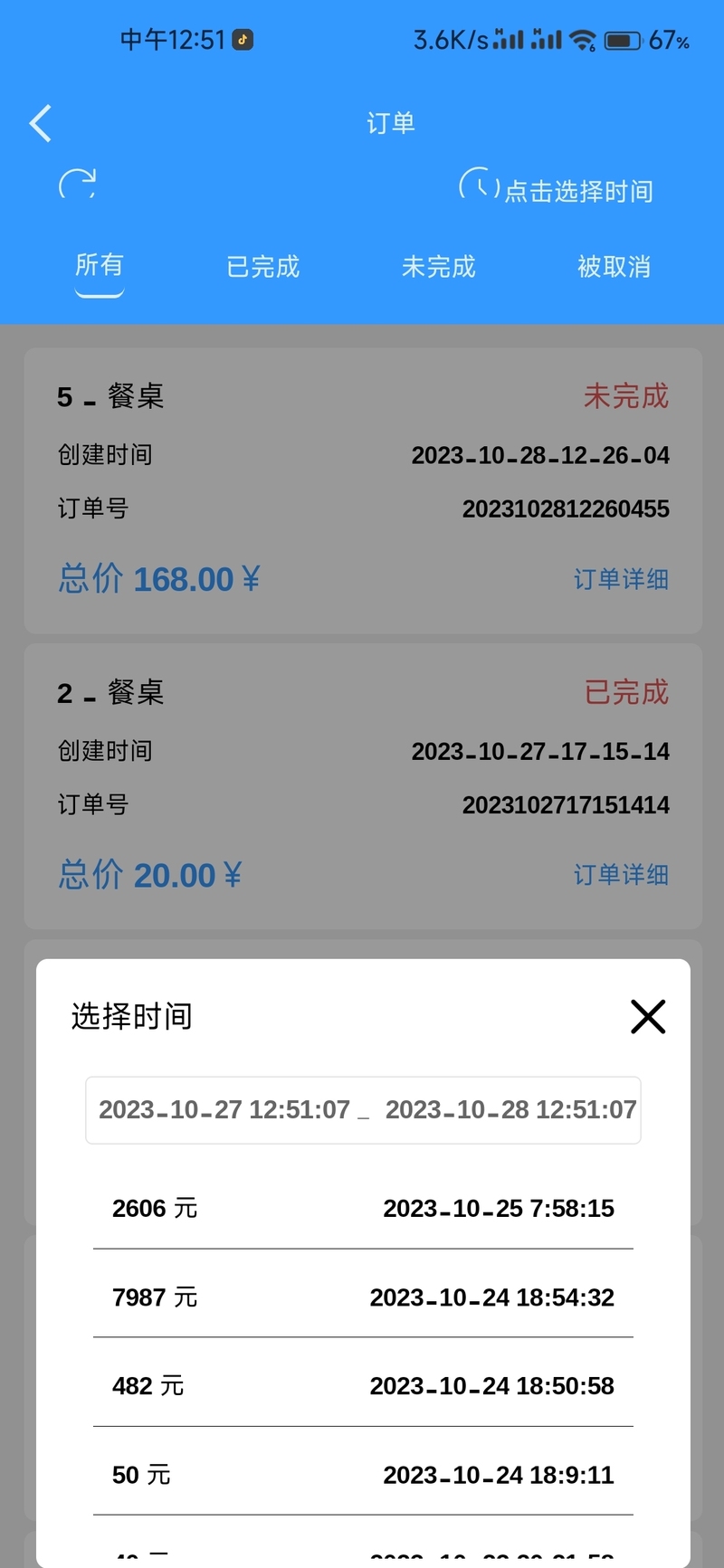Open 订单详细 for the 168.00 order
The height and width of the screenshot is (1568, 724).
[622, 579]
